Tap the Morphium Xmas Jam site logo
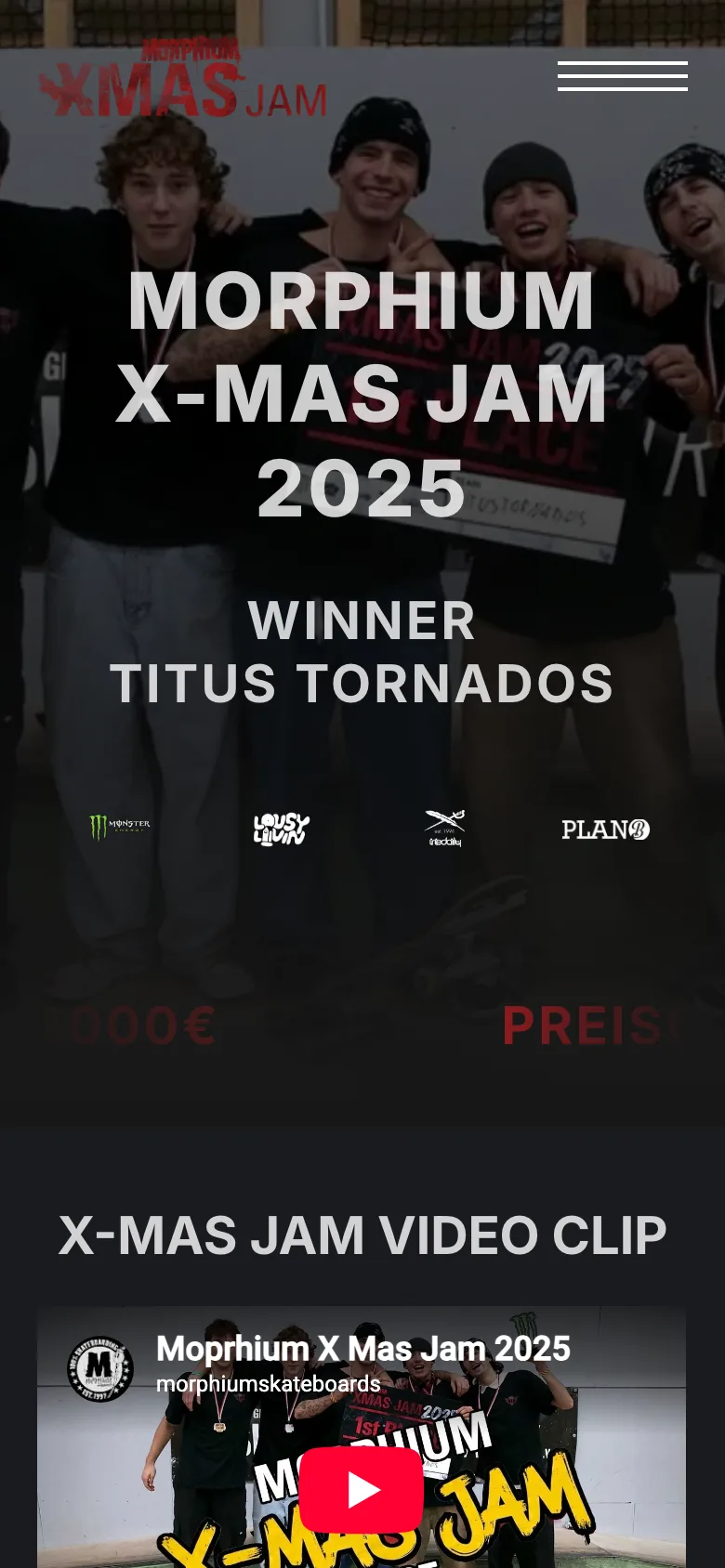The height and width of the screenshot is (1568, 725). tap(182, 78)
